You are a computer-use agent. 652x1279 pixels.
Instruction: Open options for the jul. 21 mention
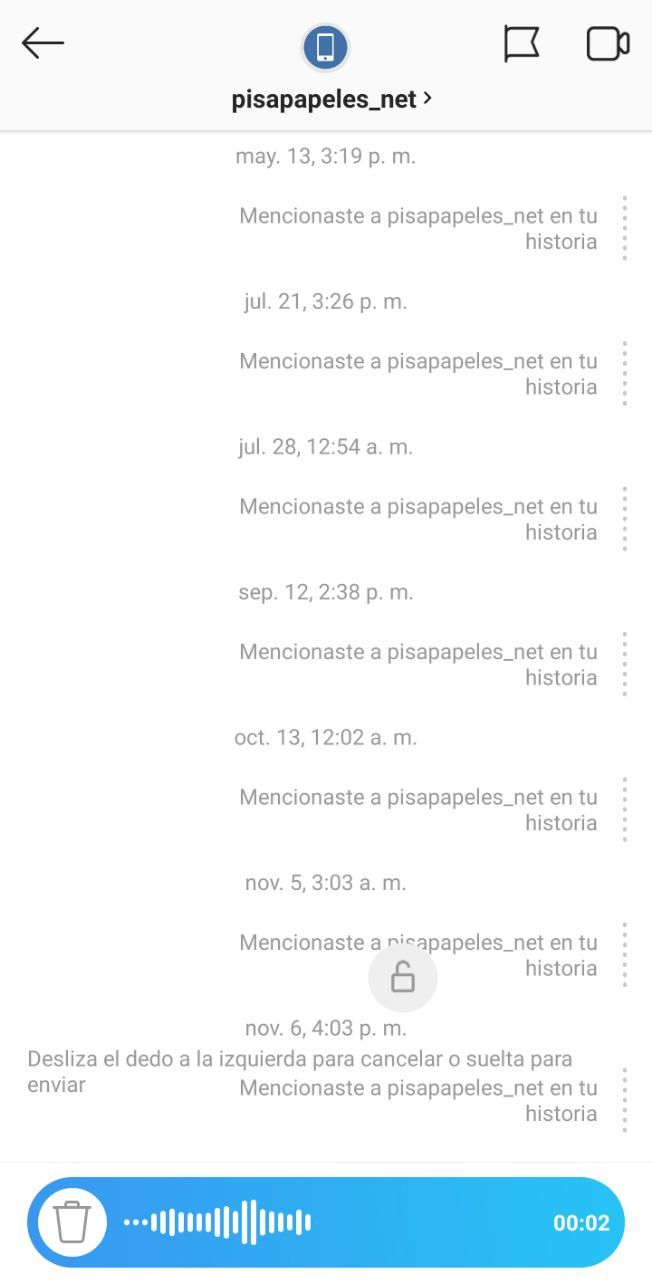pos(625,373)
